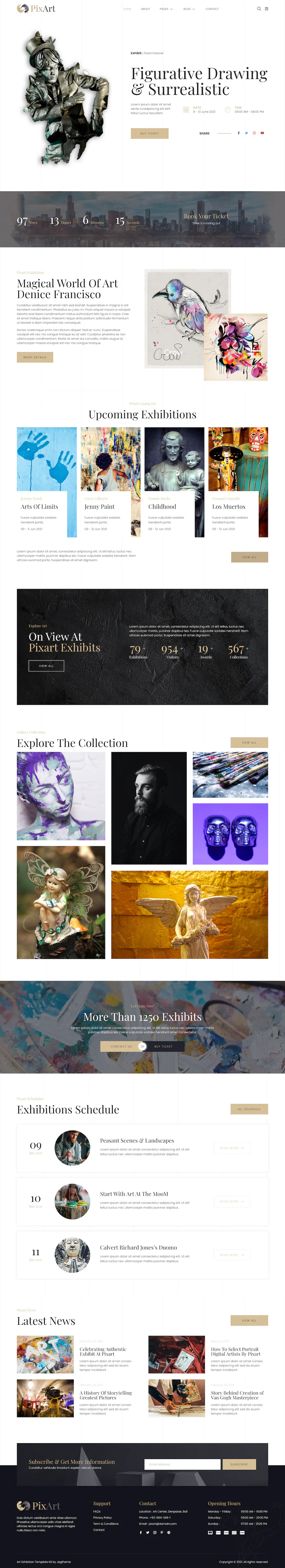This screenshot has height=1568, width=285.
Task: View all Latest News
Action: tap(249, 1320)
